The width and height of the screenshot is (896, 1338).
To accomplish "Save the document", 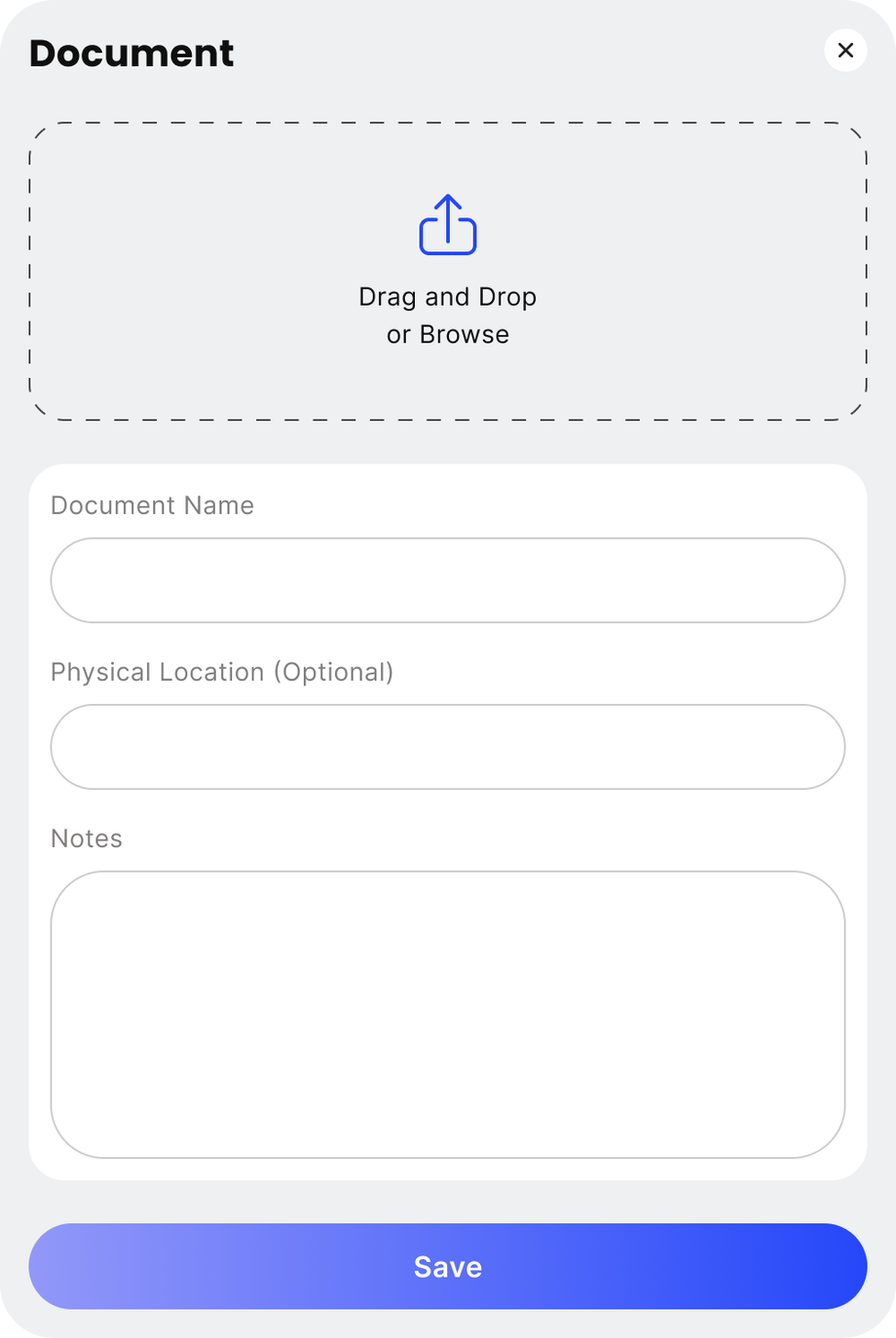I will click(x=448, y=1266).
